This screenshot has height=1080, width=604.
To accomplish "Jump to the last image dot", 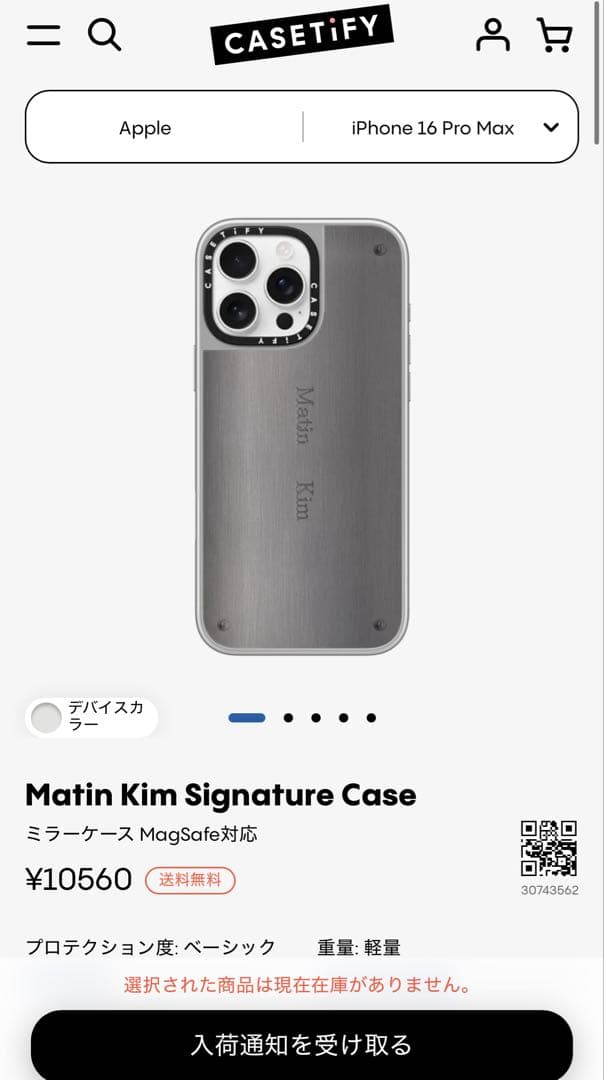I will pos(371,717).
